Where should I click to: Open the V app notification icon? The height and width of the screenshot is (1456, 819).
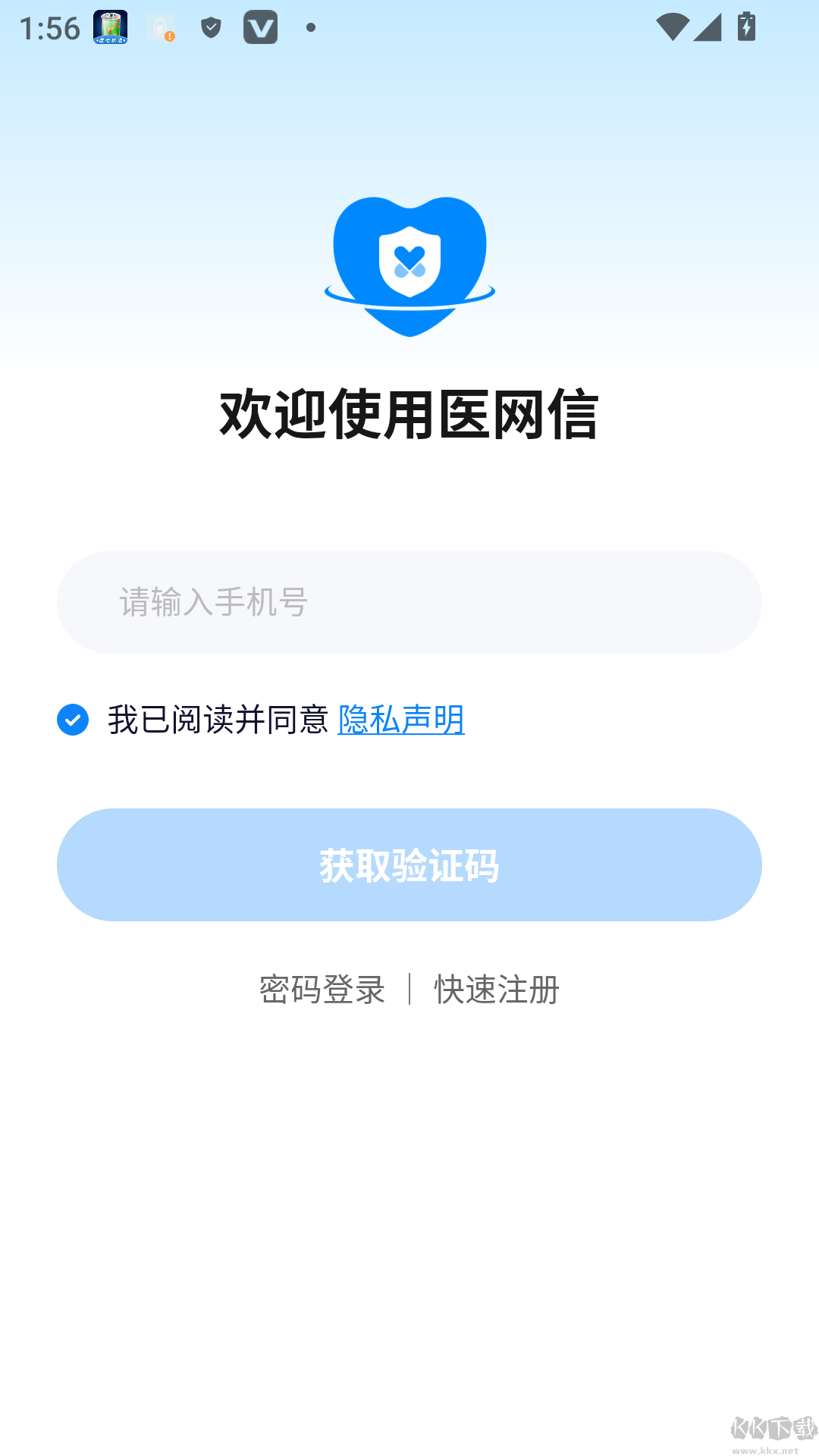(x=260, y=27)
